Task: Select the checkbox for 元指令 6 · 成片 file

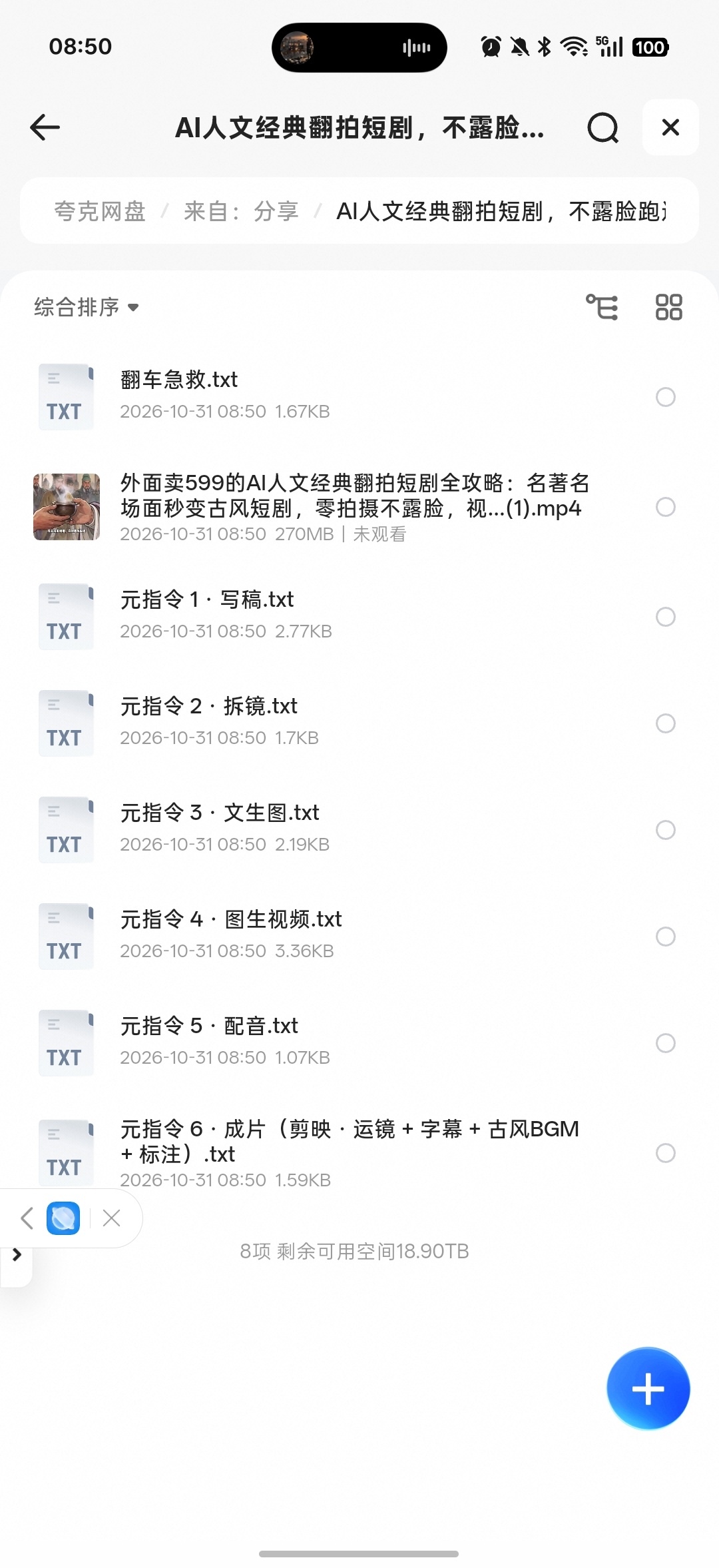Action: 666,1153
